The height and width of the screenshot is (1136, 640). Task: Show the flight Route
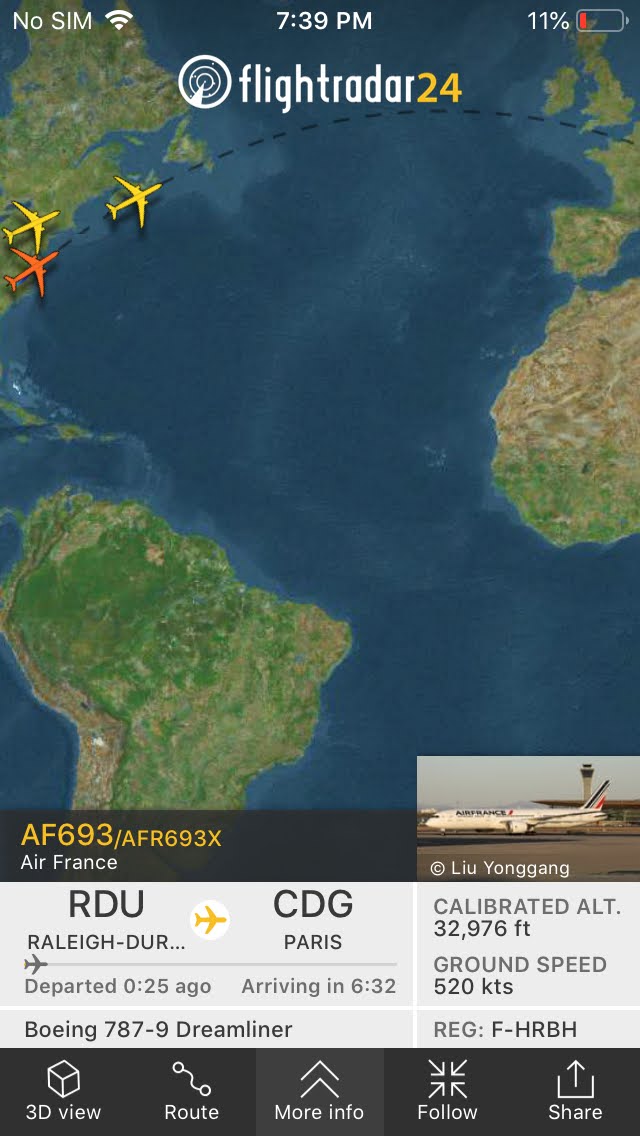[191, 1092]
